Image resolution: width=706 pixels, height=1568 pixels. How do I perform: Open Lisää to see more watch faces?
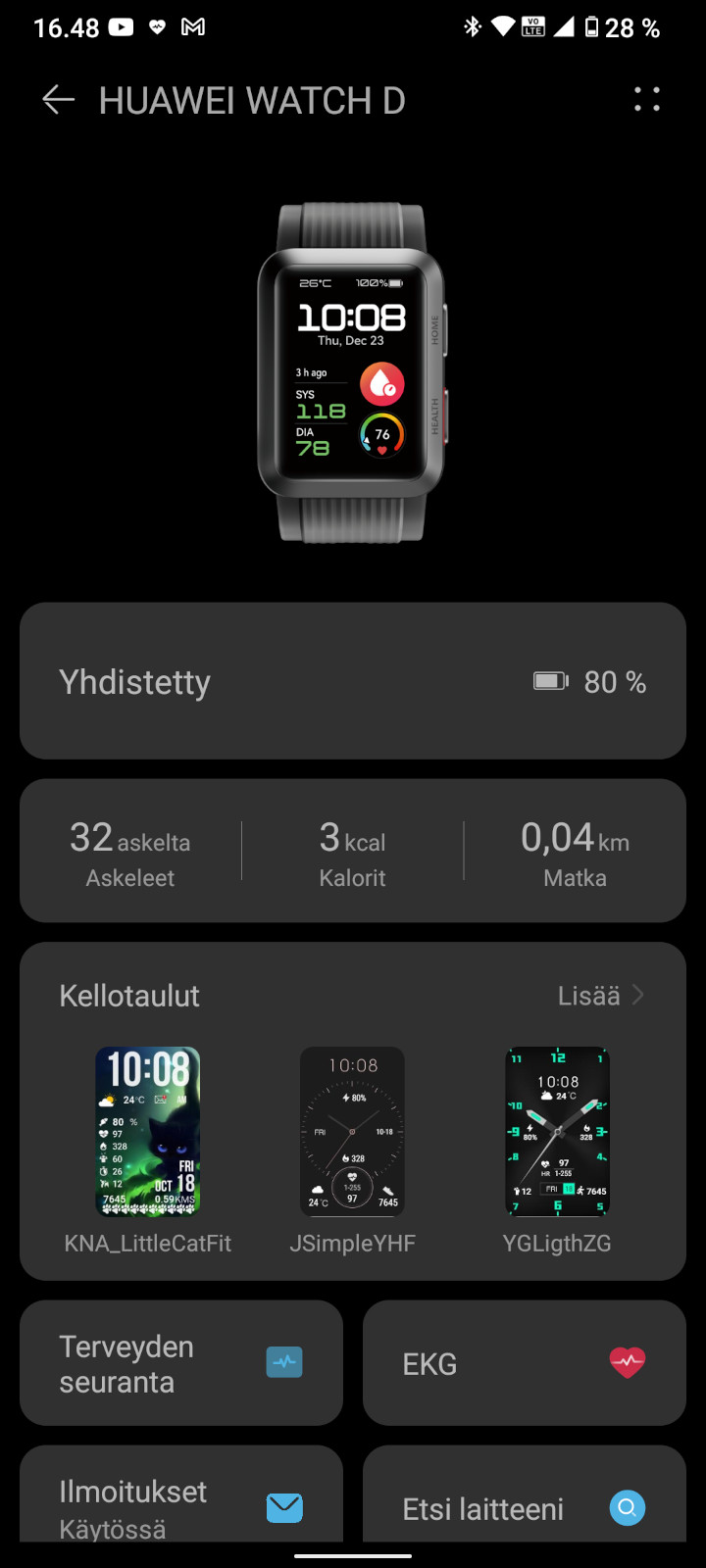coord(601,996)
